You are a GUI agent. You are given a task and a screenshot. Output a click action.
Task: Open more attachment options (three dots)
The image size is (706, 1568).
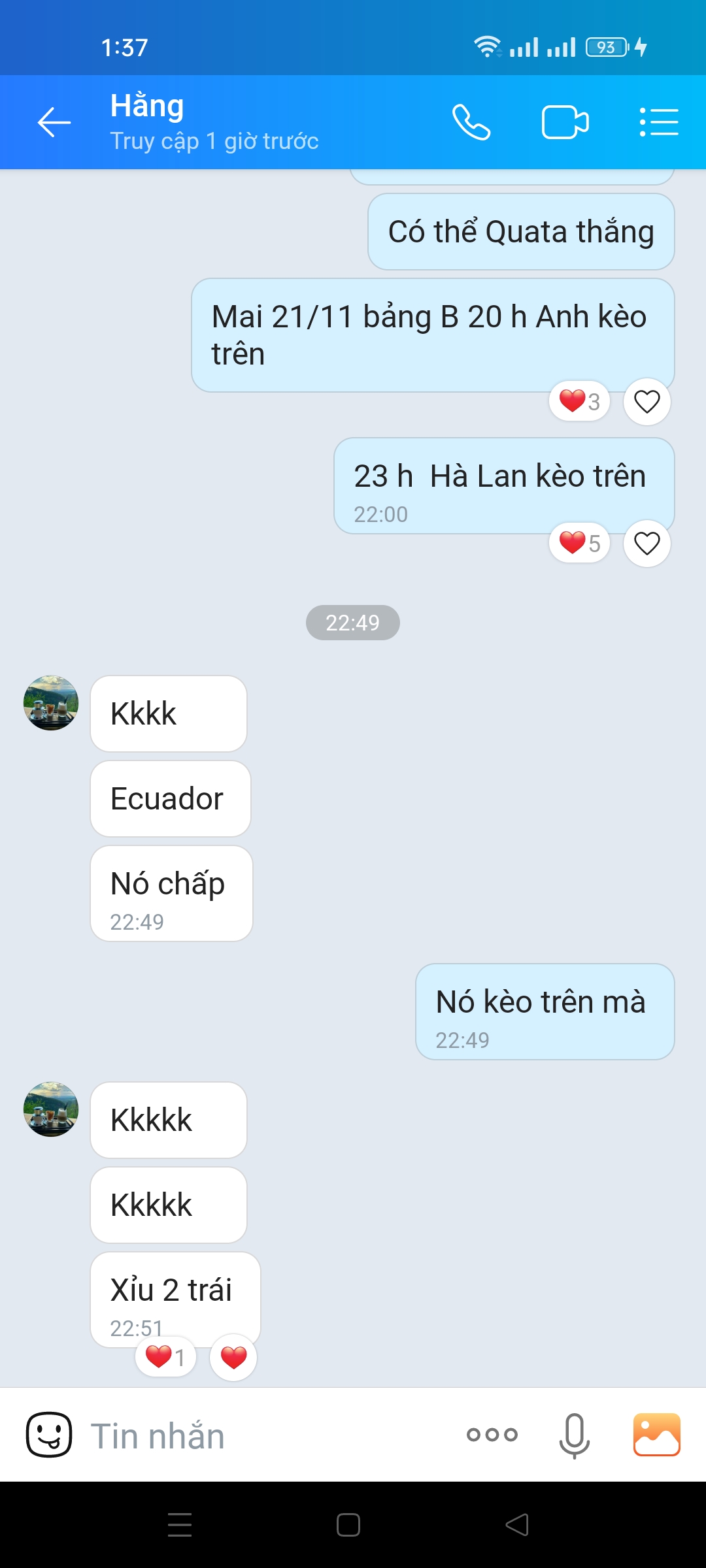point(492,1435)
